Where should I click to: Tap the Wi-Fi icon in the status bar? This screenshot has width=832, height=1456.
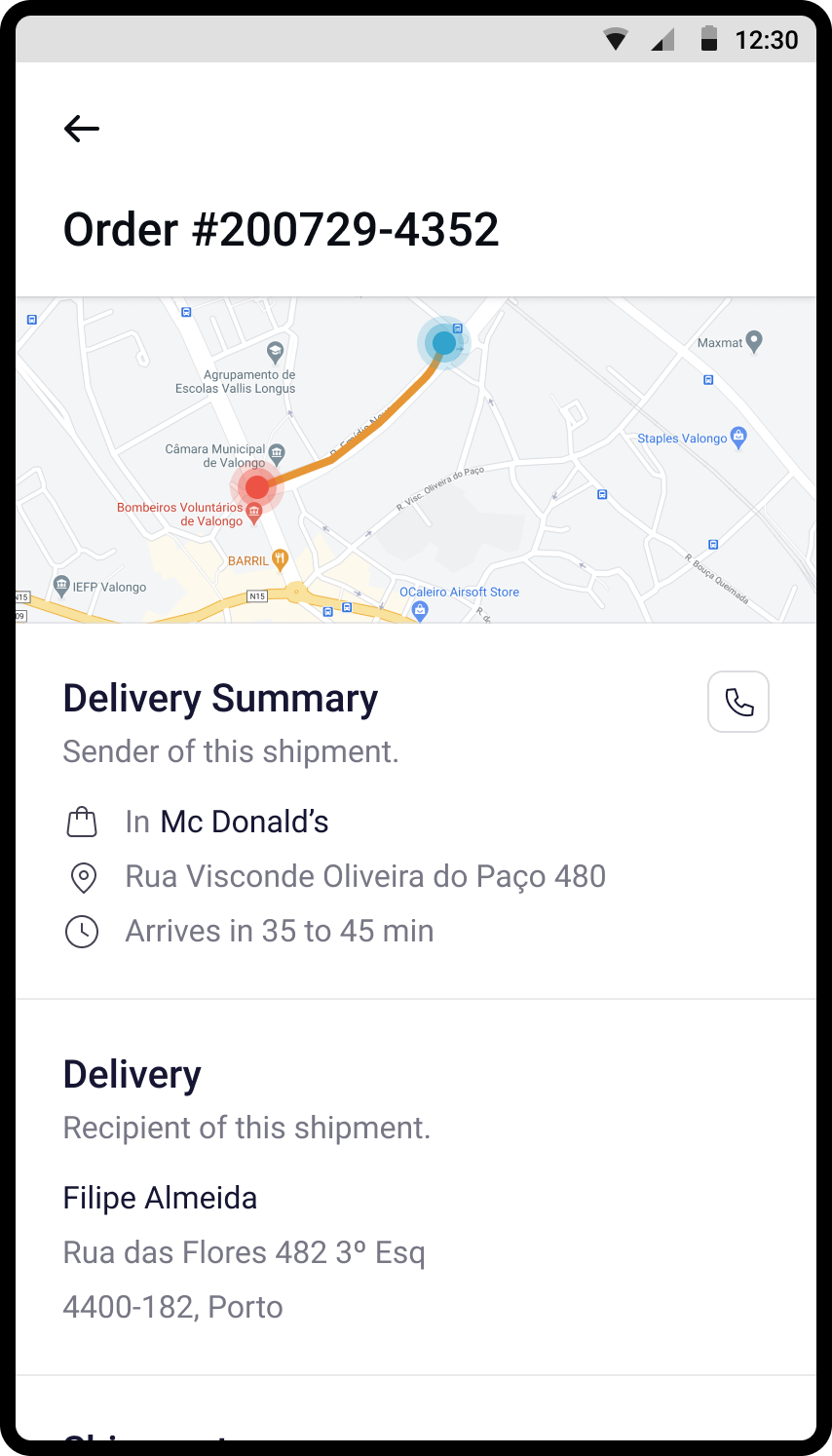click(617, 40)
